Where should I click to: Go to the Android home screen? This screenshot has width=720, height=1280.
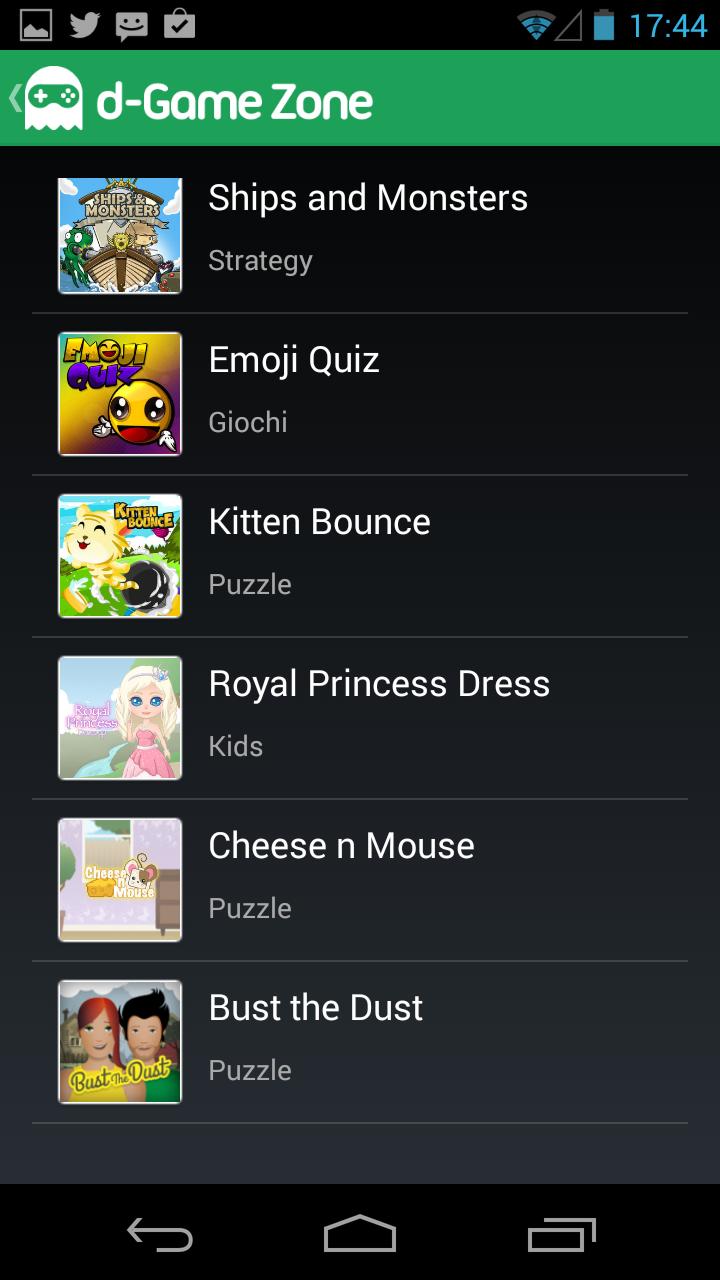[x=360, y=1236]
